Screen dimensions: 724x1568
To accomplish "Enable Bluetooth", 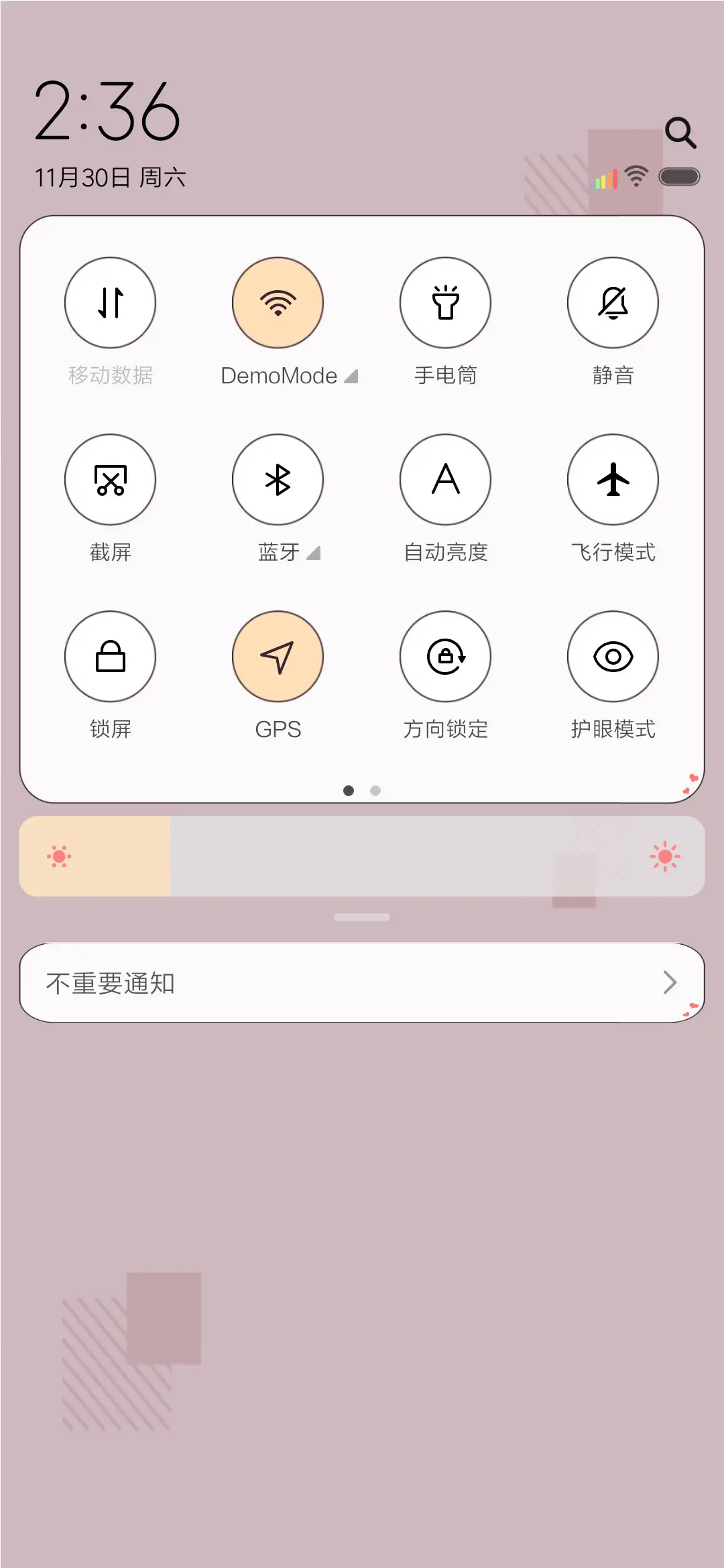I will coord(278,480).
